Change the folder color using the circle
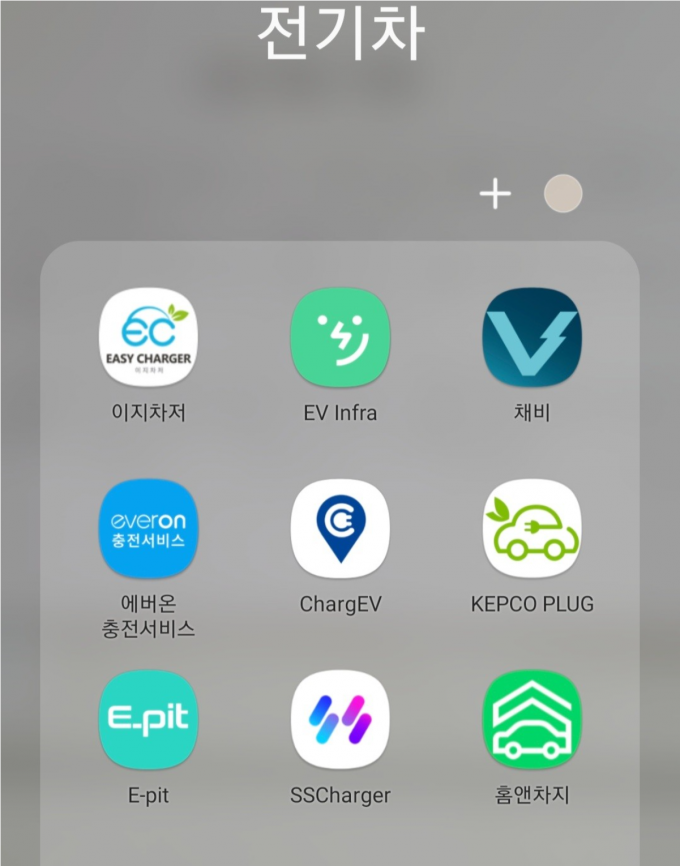Viewport: 680px width, 866px height. click(563, 195)
